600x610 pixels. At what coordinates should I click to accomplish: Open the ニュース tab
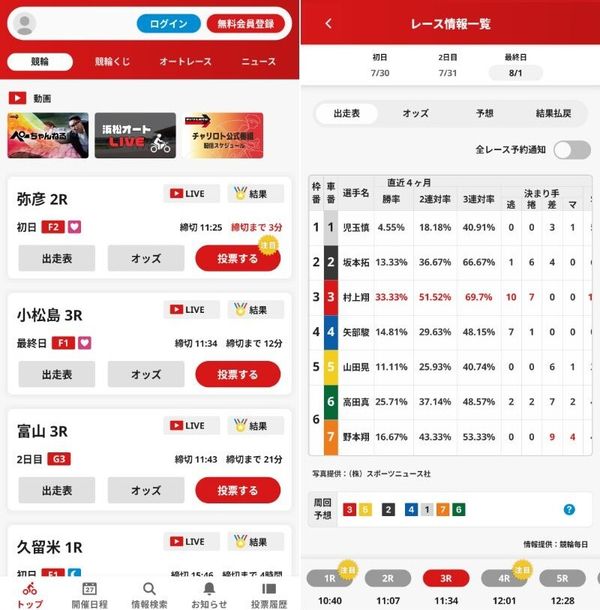pos(258,61)
